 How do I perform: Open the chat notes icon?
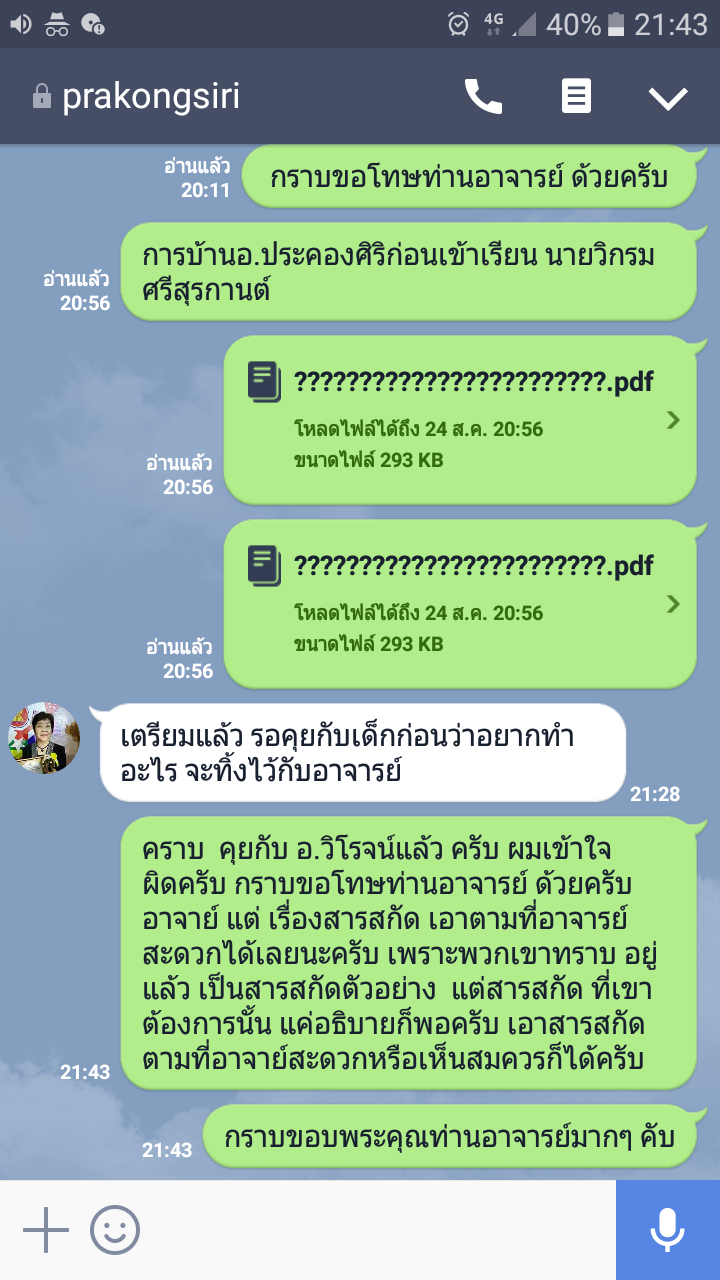pyautogui.click(x=575, y=97)
